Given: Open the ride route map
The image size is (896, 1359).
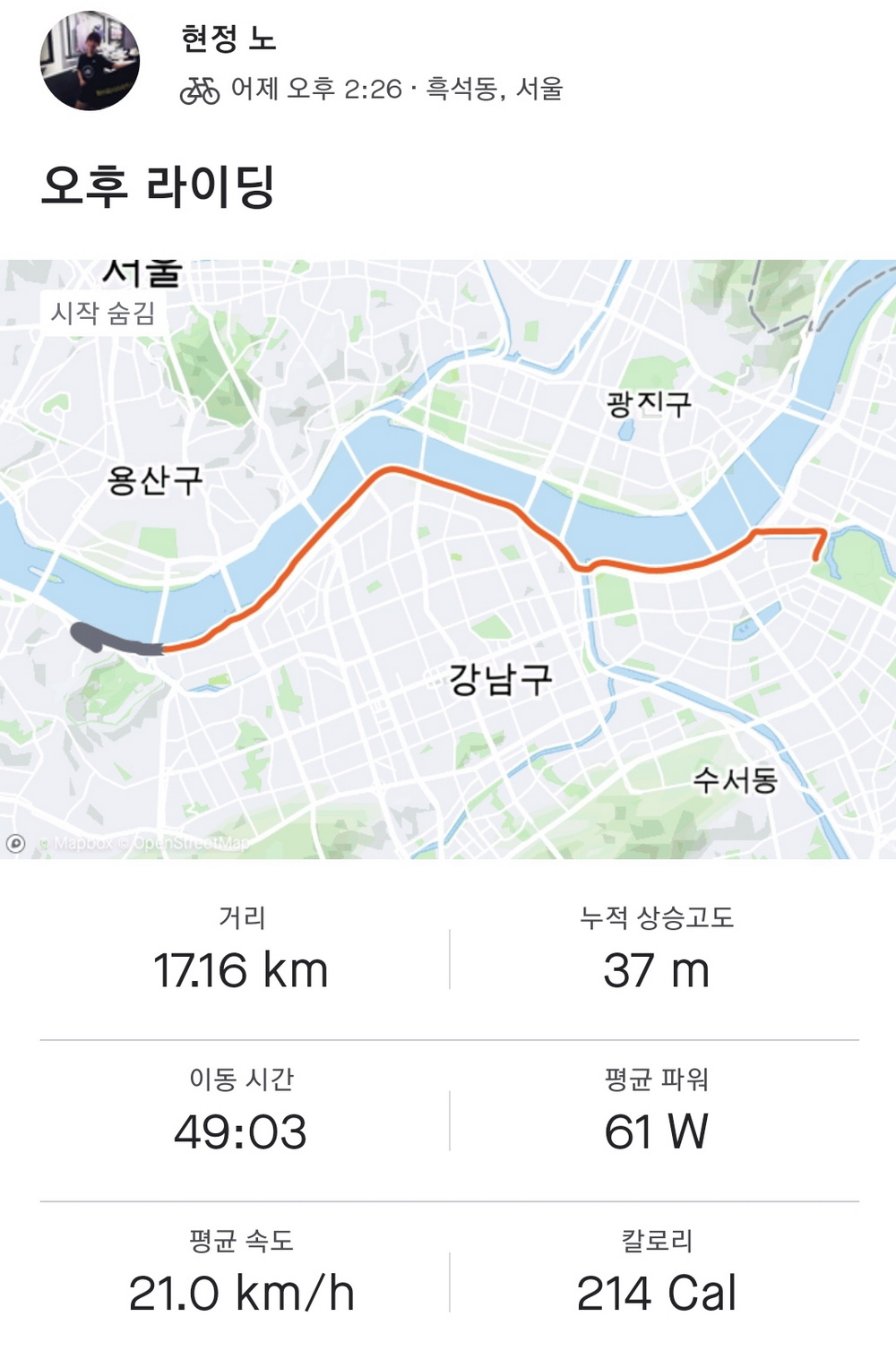Looking at the screenshot, I should click(448, 560).
